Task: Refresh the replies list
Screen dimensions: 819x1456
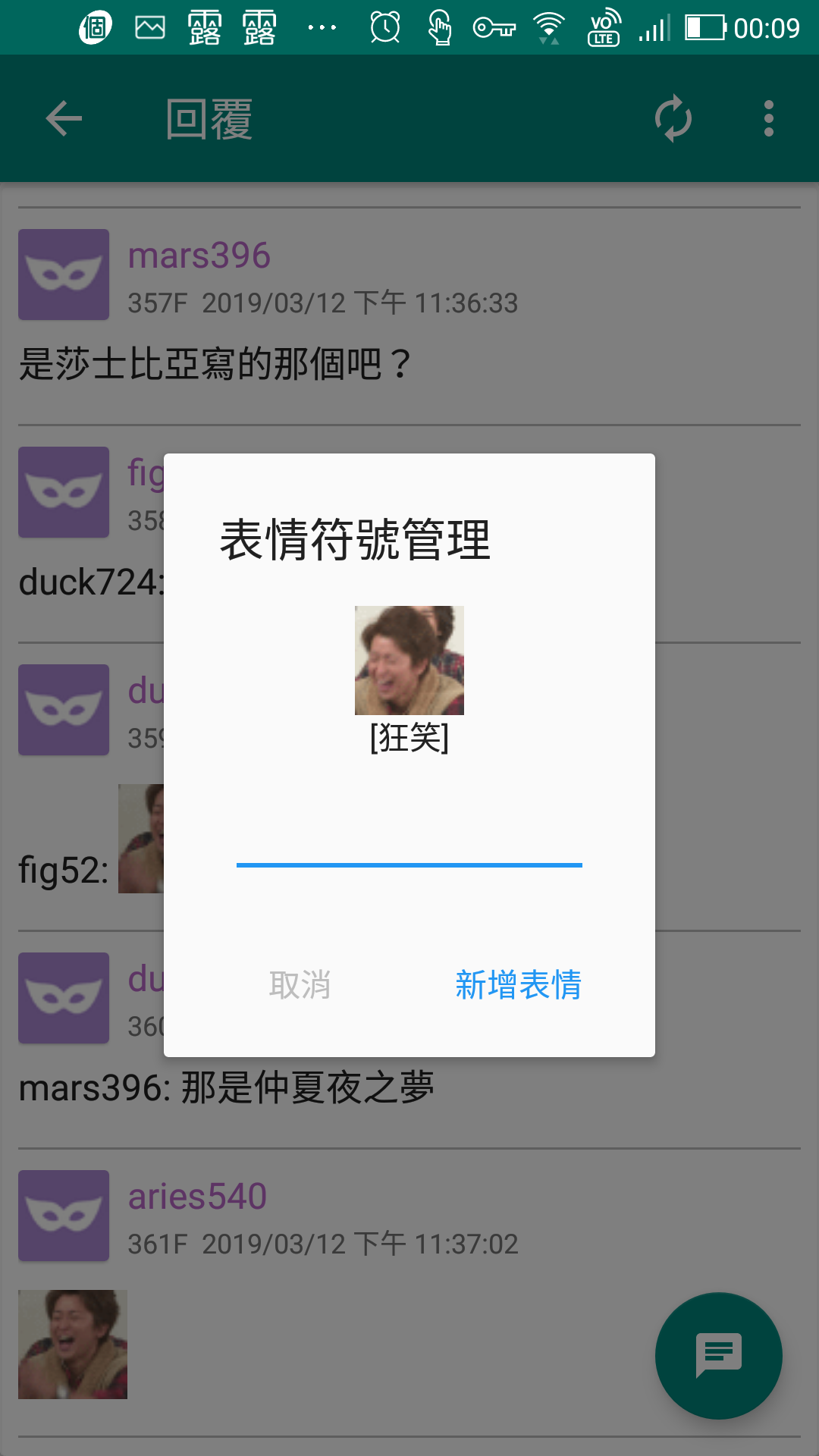Action: 673,119
